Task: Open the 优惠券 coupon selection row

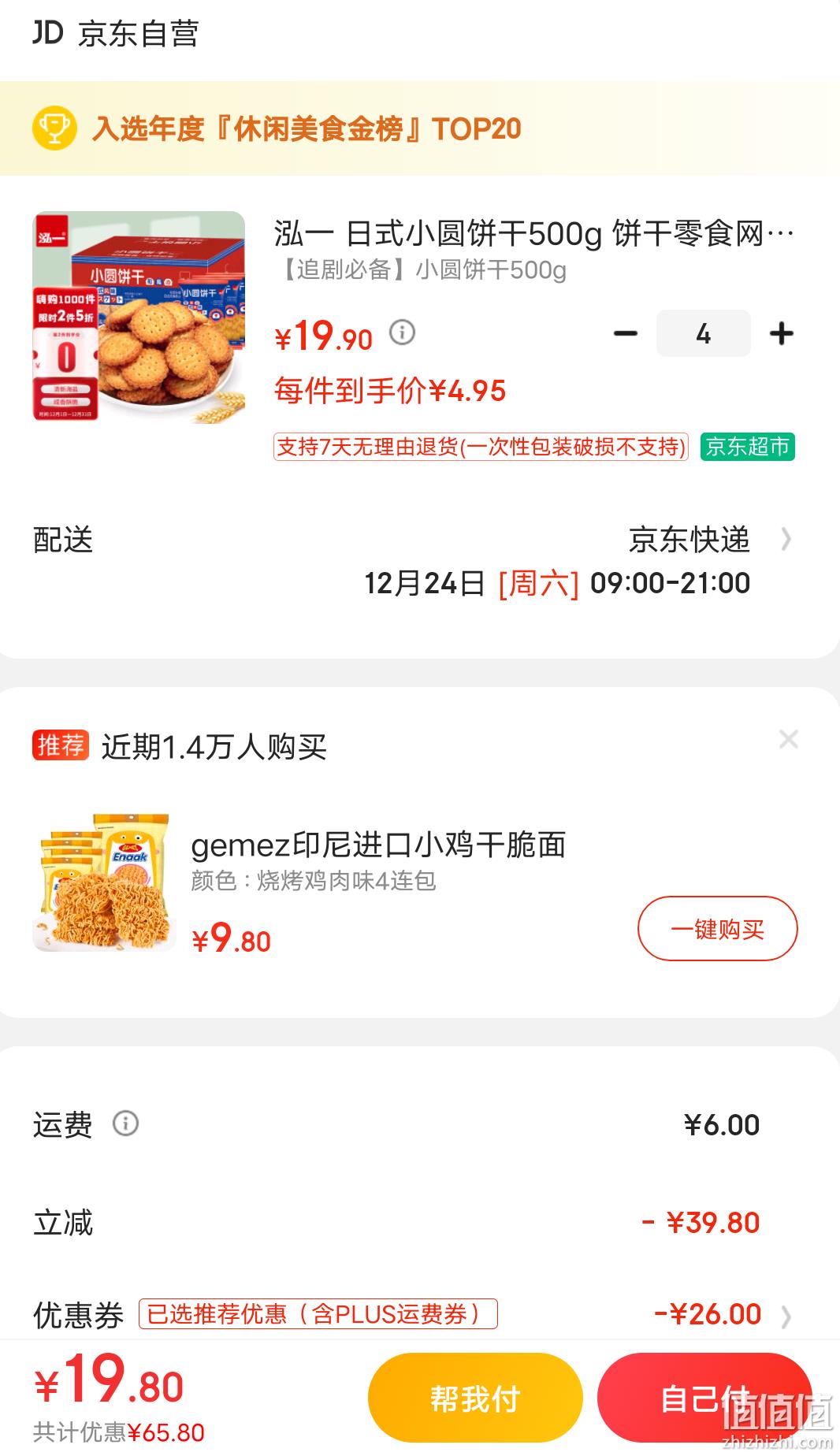Action: point(419,1313)
